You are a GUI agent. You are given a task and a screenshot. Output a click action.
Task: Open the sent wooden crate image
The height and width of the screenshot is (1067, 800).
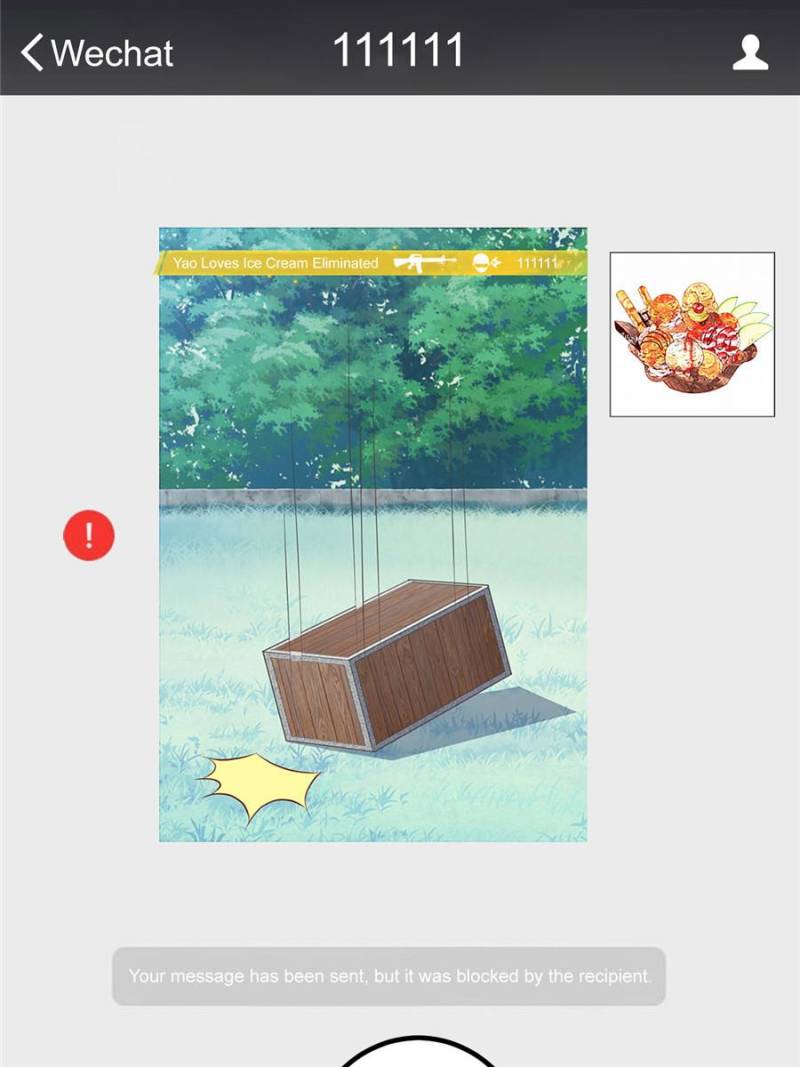[373, 535]
